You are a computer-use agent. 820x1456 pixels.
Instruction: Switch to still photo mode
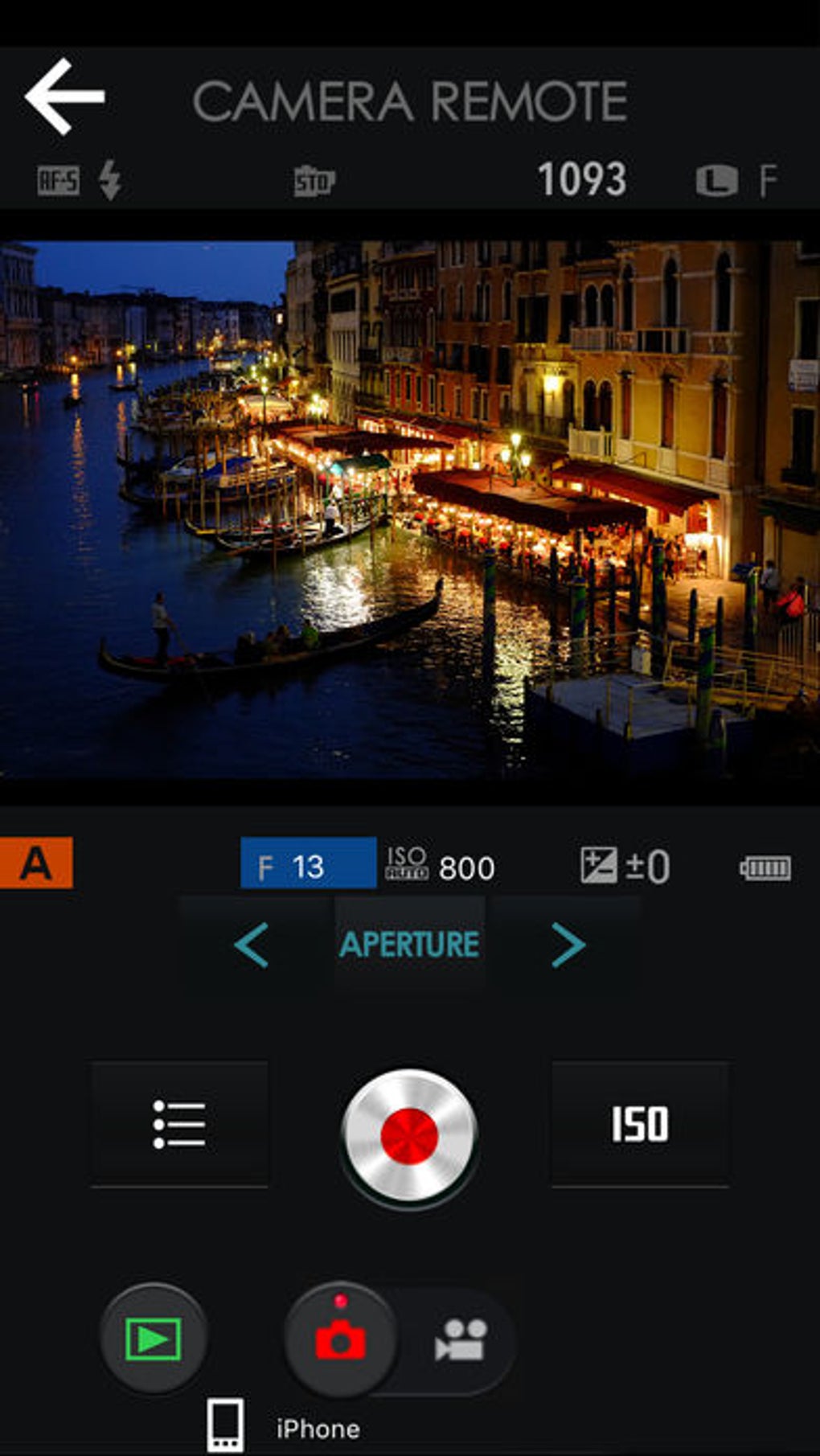tap(341, 1339)
